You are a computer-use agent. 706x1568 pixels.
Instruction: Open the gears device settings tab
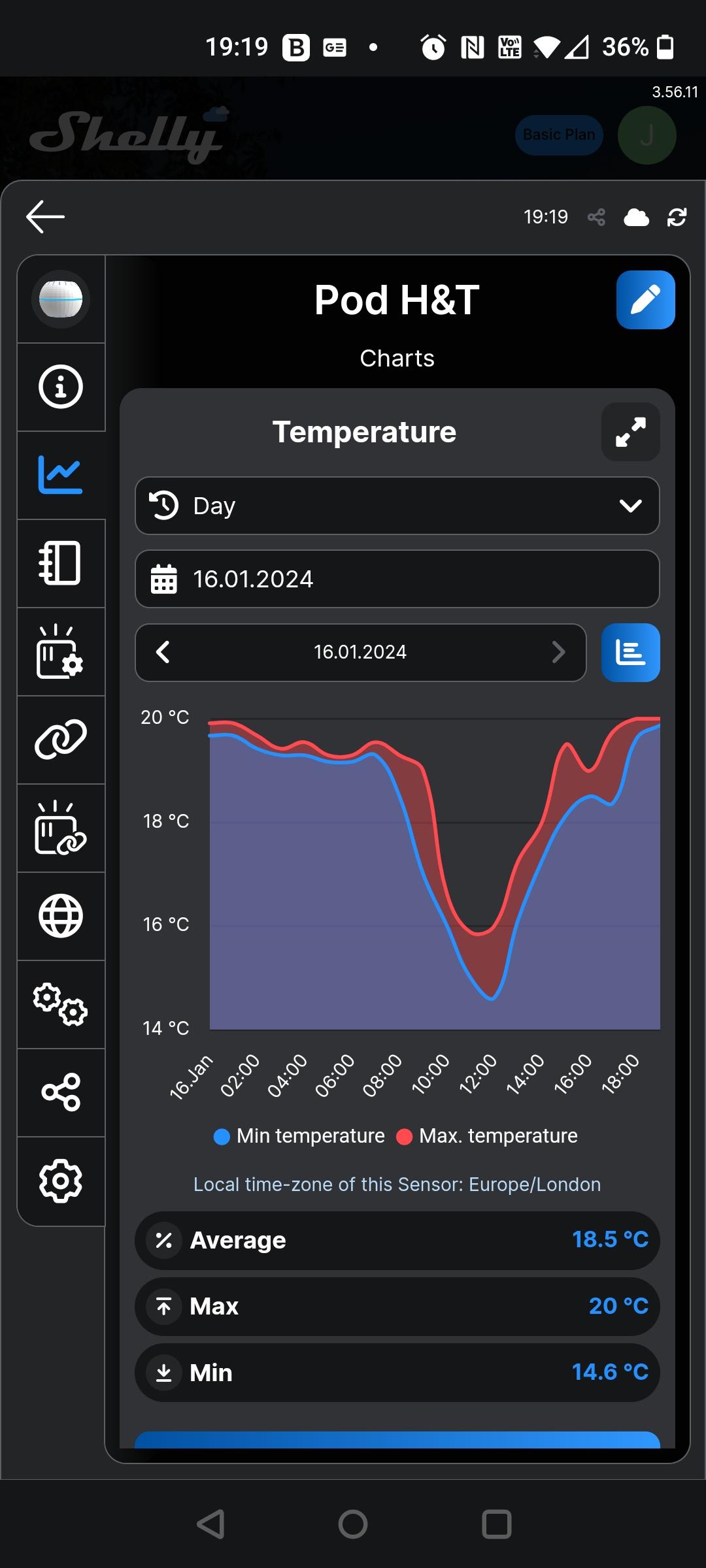point(61,1005)
